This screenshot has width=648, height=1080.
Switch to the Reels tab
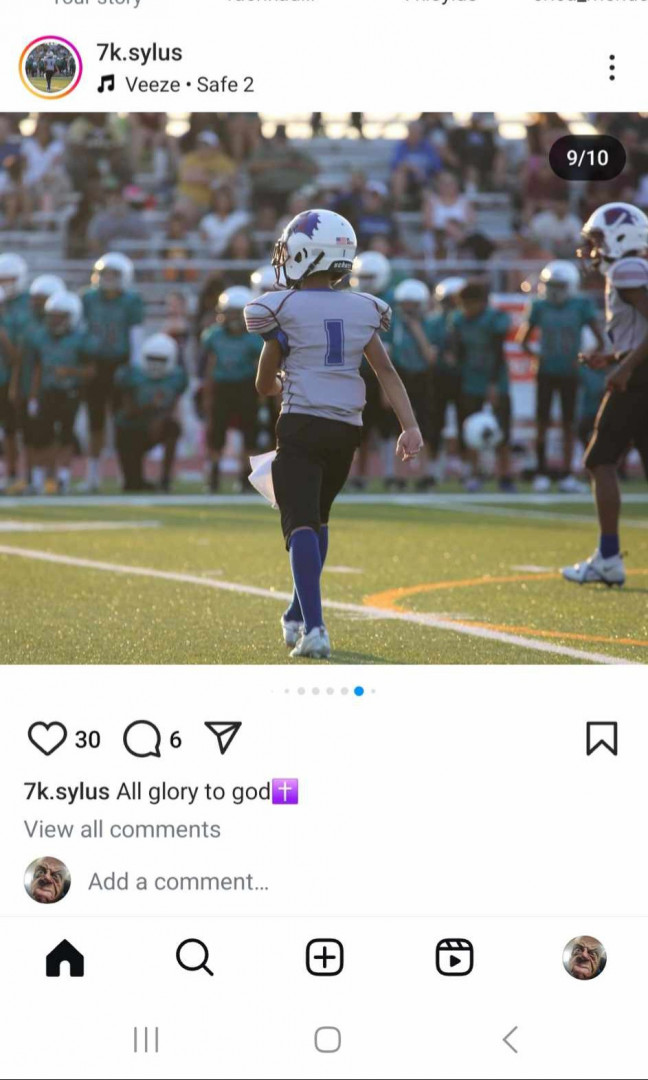[x=454, y=958]
